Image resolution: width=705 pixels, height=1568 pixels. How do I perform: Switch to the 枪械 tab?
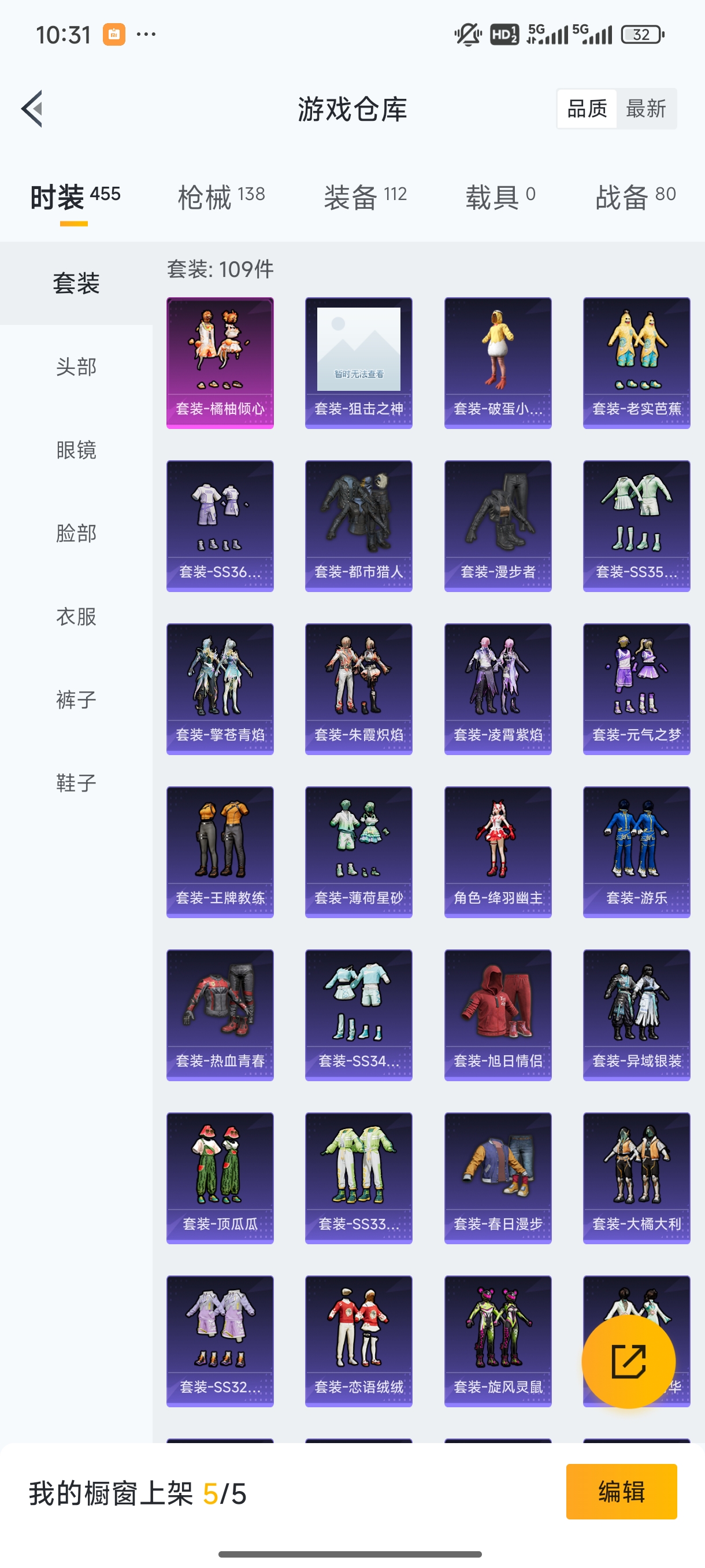pyautogui.click(x=220, y=197)
